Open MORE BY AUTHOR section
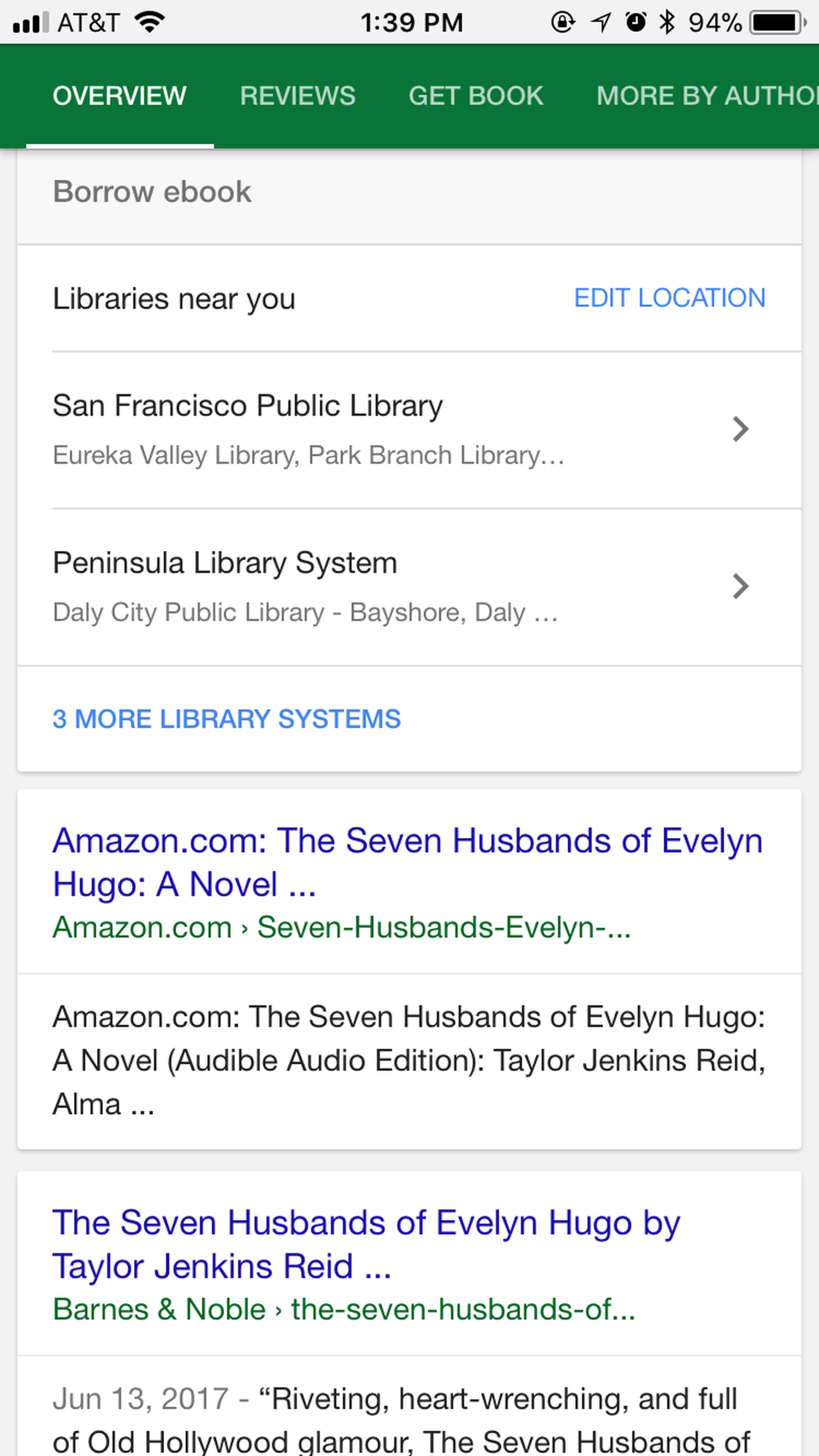 click(705, 95)
